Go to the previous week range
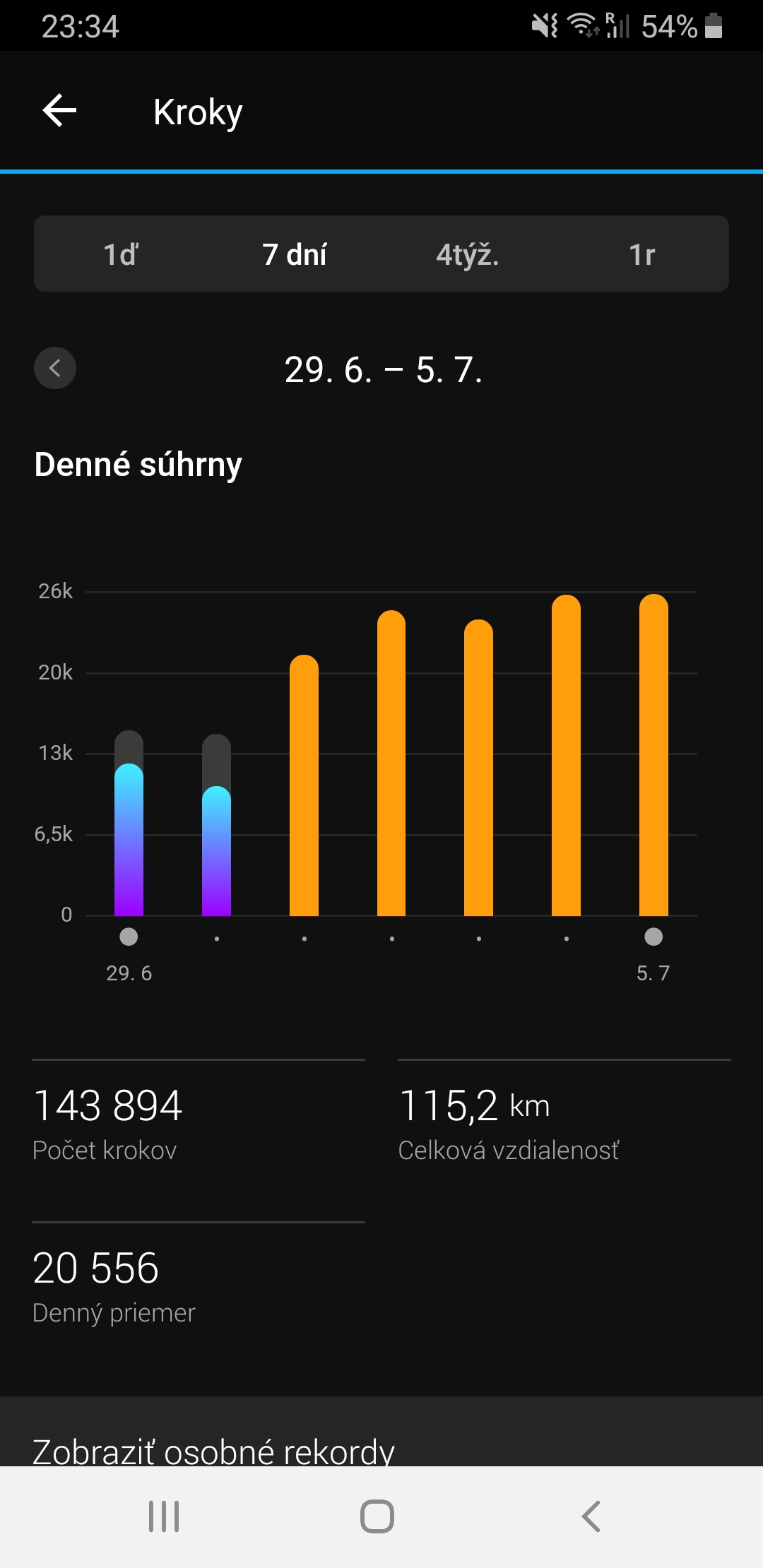Viewport: 763px width, 1568px height. pyautogui.click(x=55, y=368)
